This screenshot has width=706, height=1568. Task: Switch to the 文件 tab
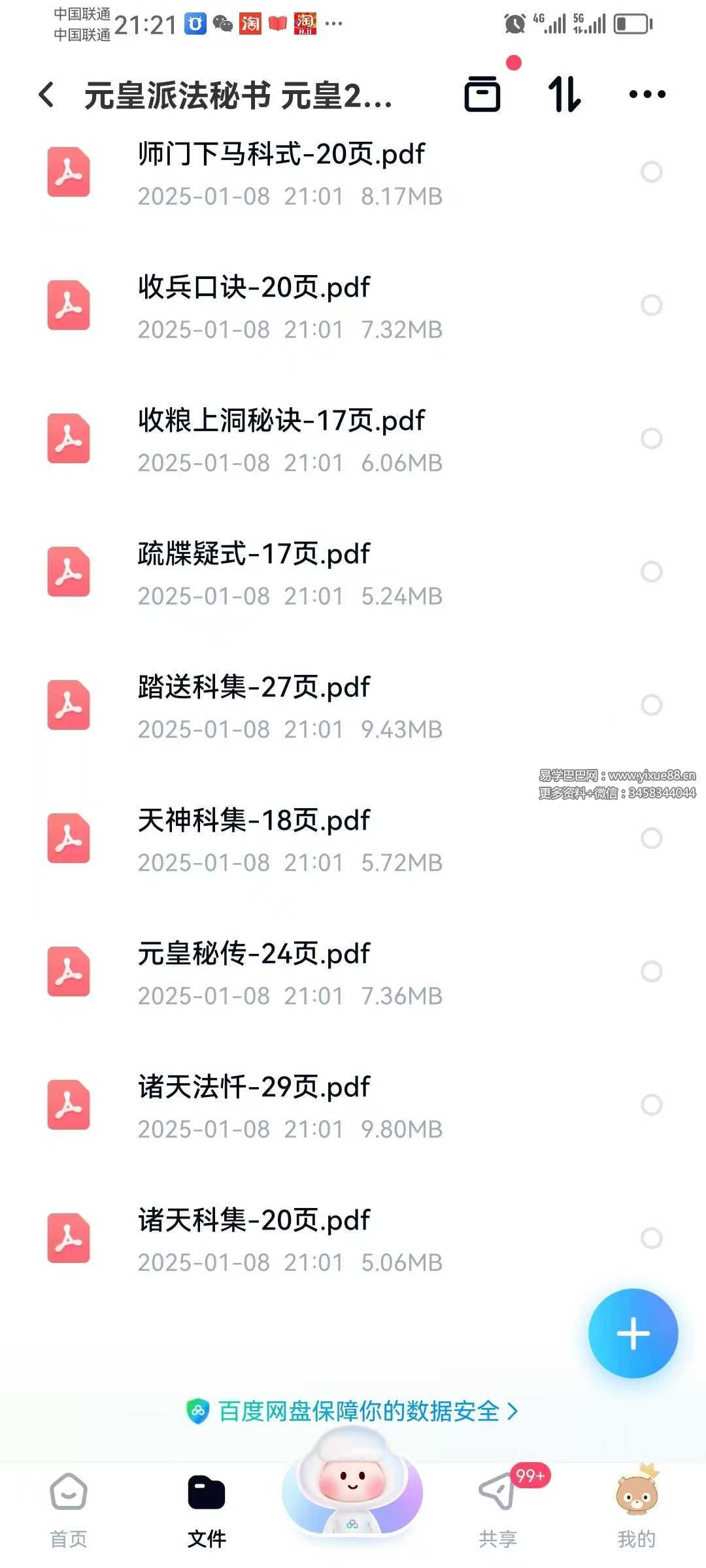click(x=207, y=1511)
